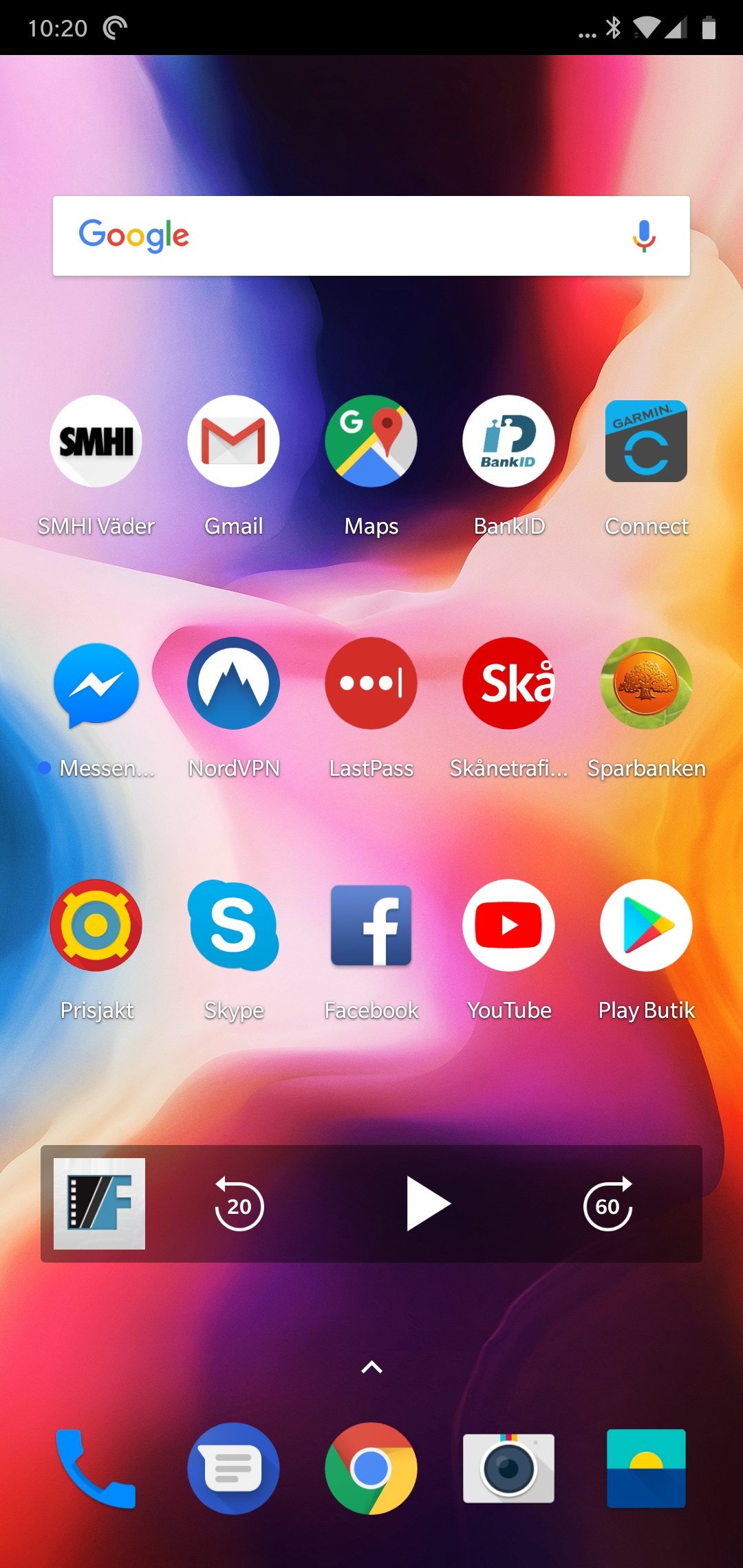Rewind 20 seconds in the player widget

pyautogui.click(x=239, y=1205)
